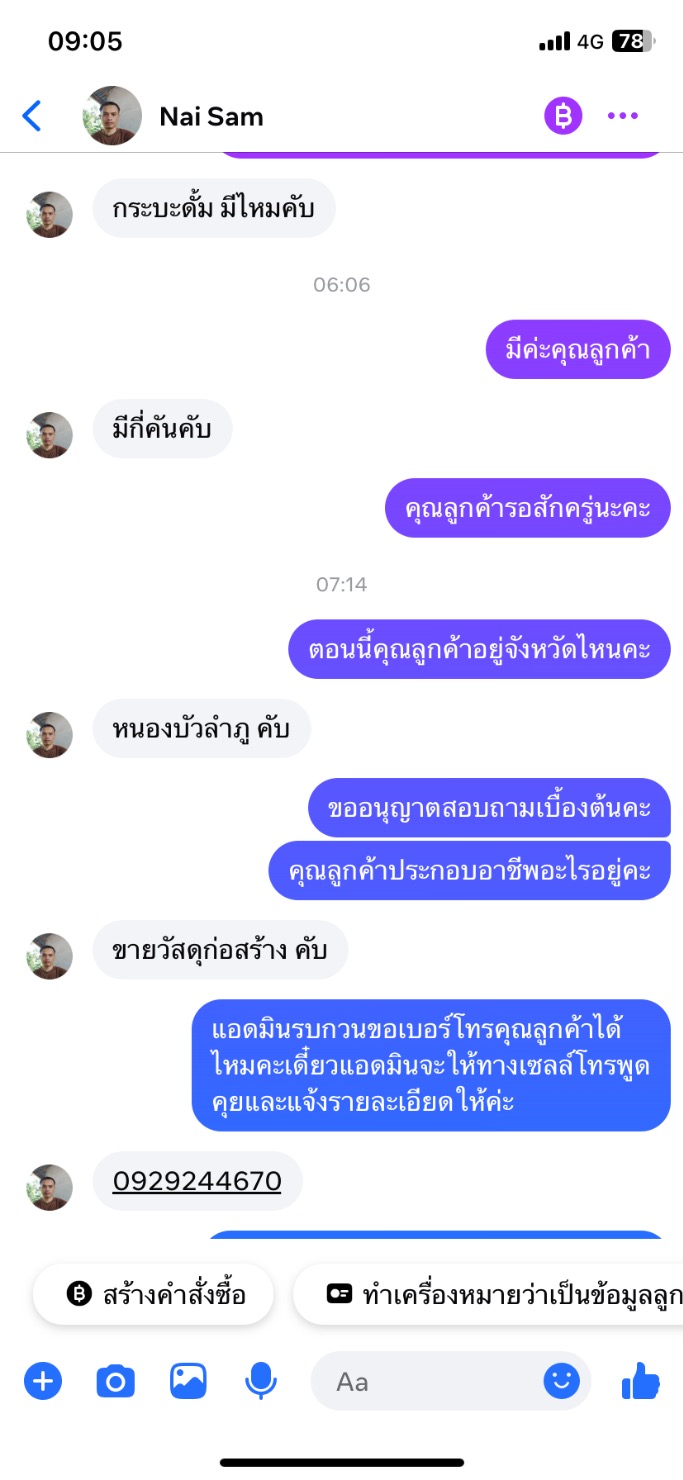
Task: Open the camera to take a photo
Action: (x=115, y=1382)
